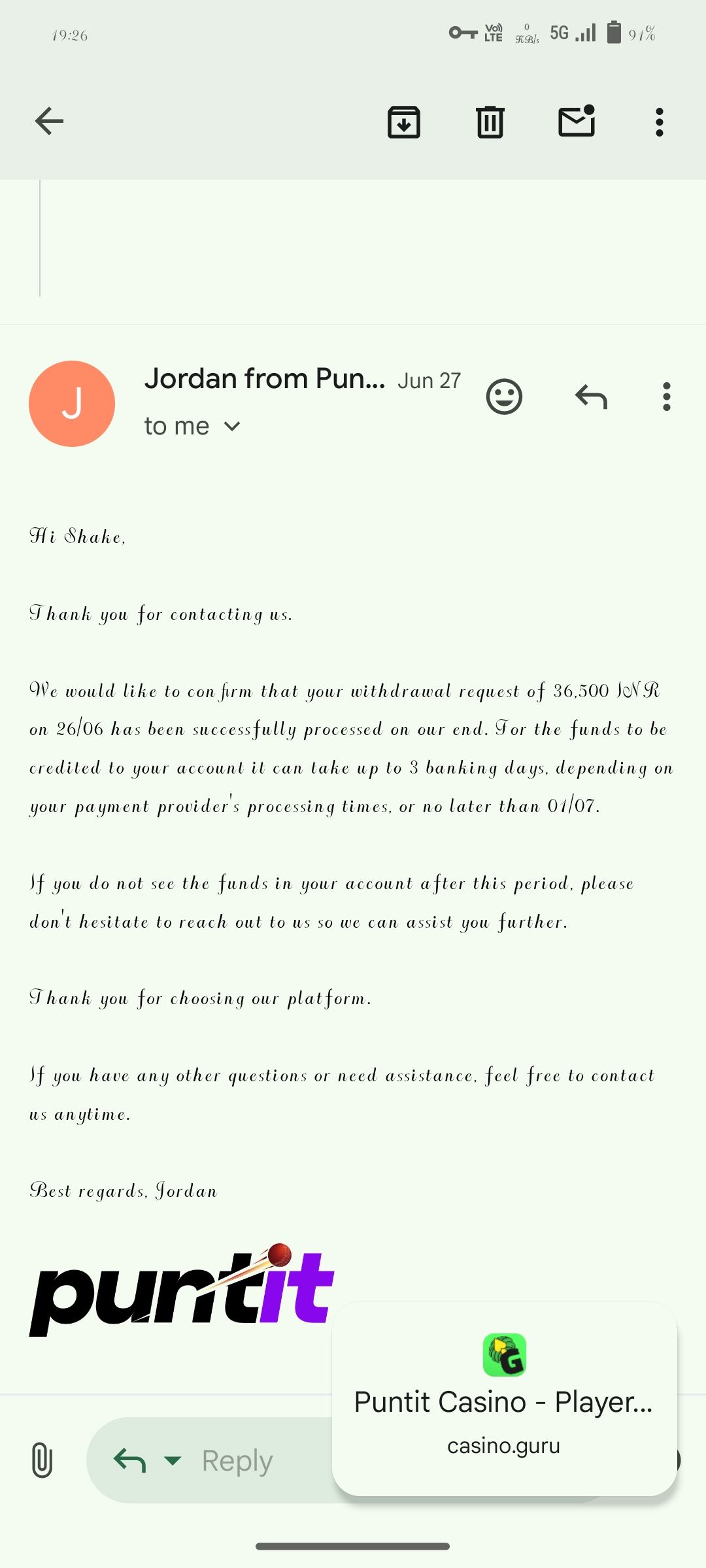Archive this email

[x=404, y=122]
